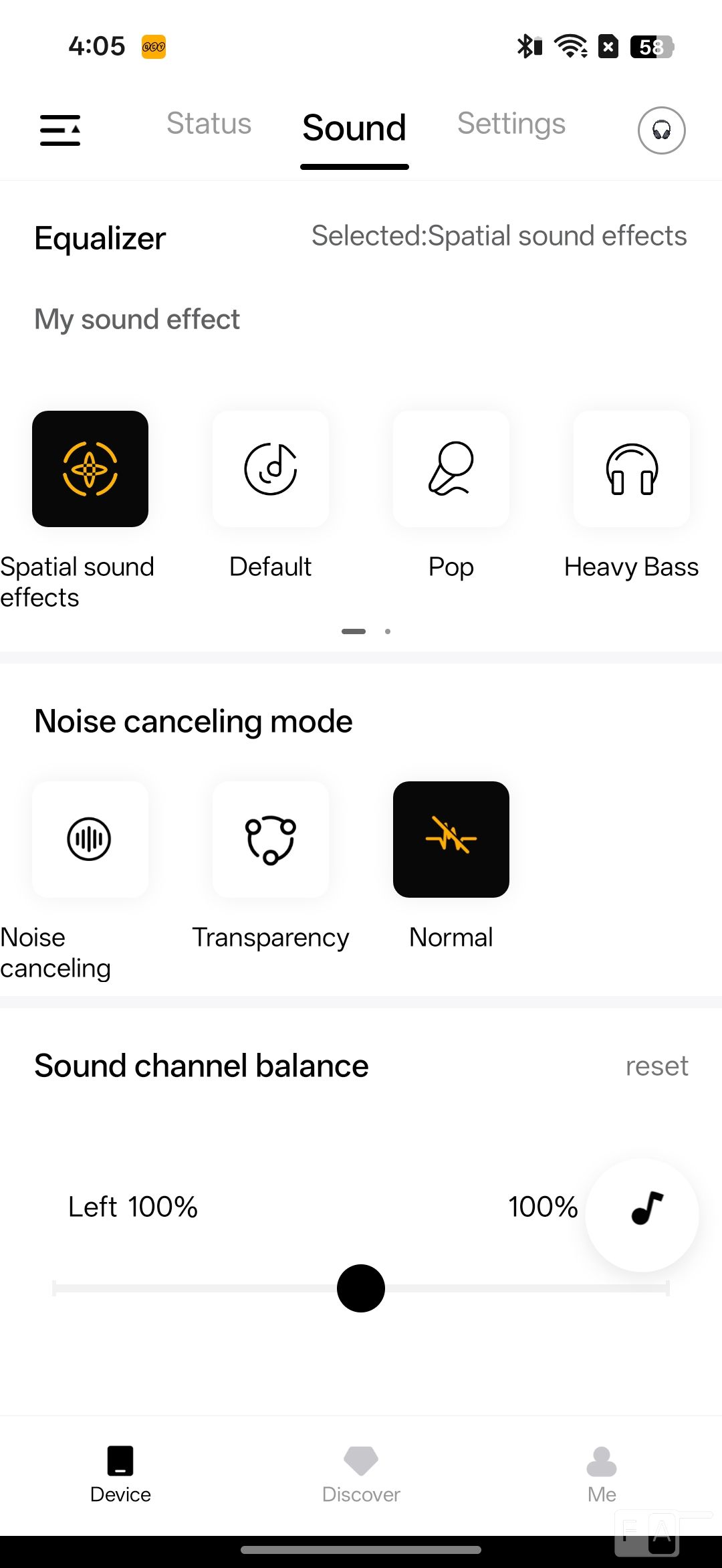Switch to Transparency mode
722x1568 pixels.
(x=271, y=840)
